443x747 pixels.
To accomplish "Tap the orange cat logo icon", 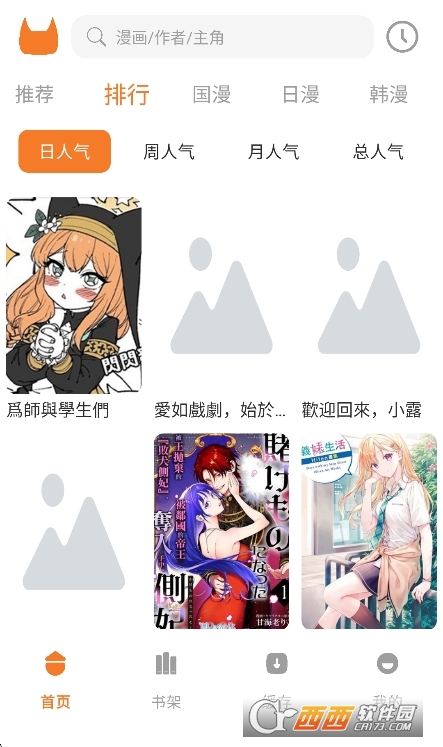I will [x=39, y=37].
